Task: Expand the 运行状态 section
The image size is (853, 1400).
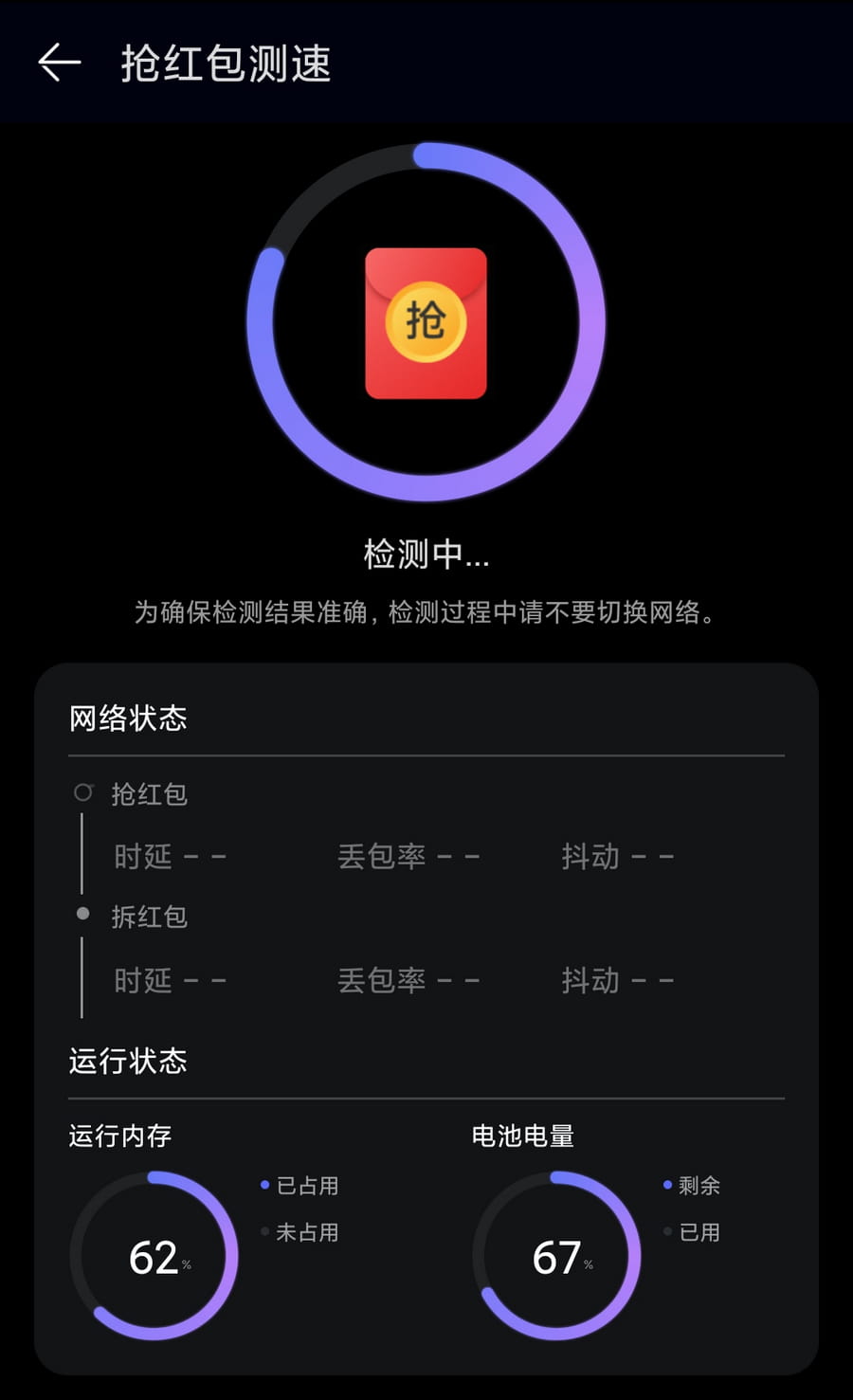Action: [x=128, y=1062]
